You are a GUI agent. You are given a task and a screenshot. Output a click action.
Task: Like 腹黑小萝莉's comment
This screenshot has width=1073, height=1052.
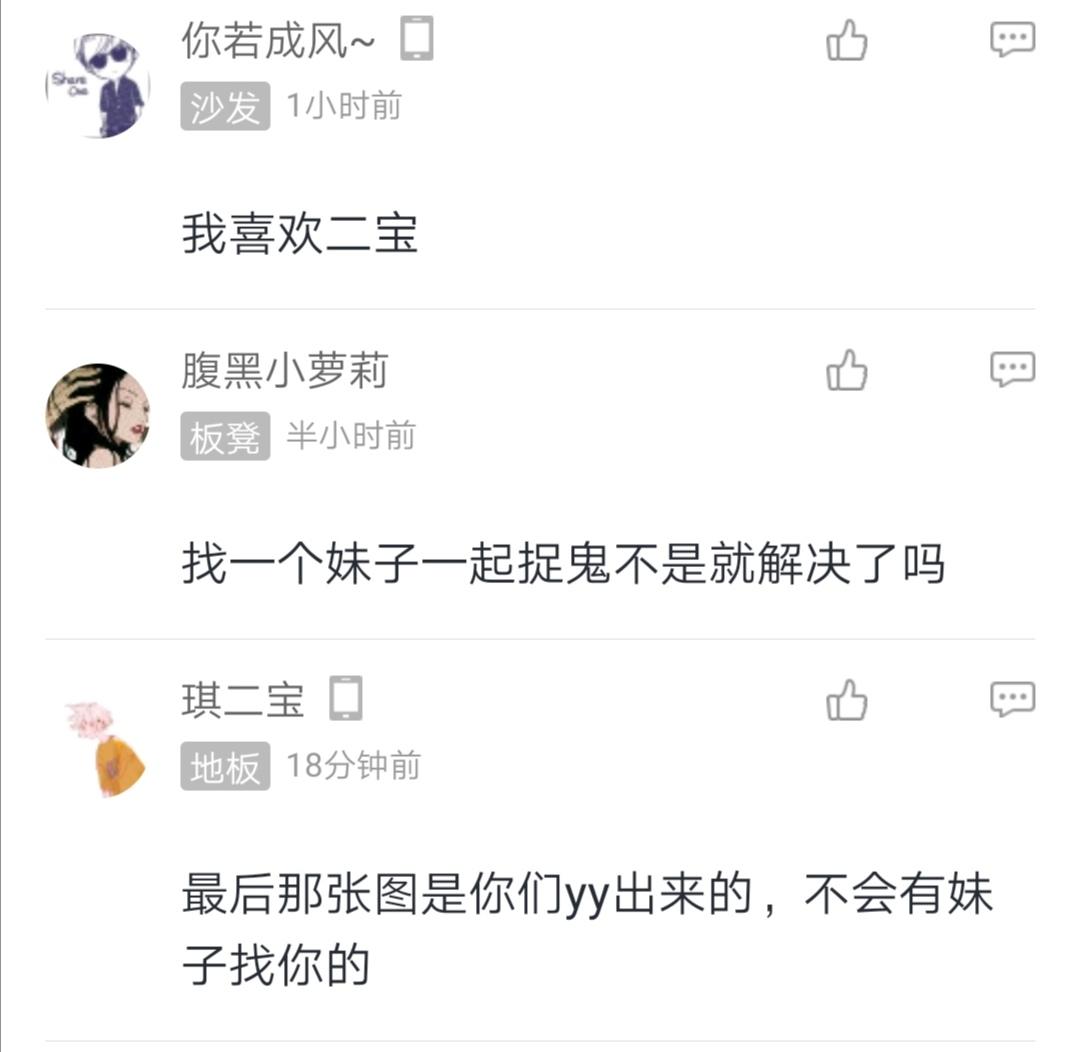(846, 371)
